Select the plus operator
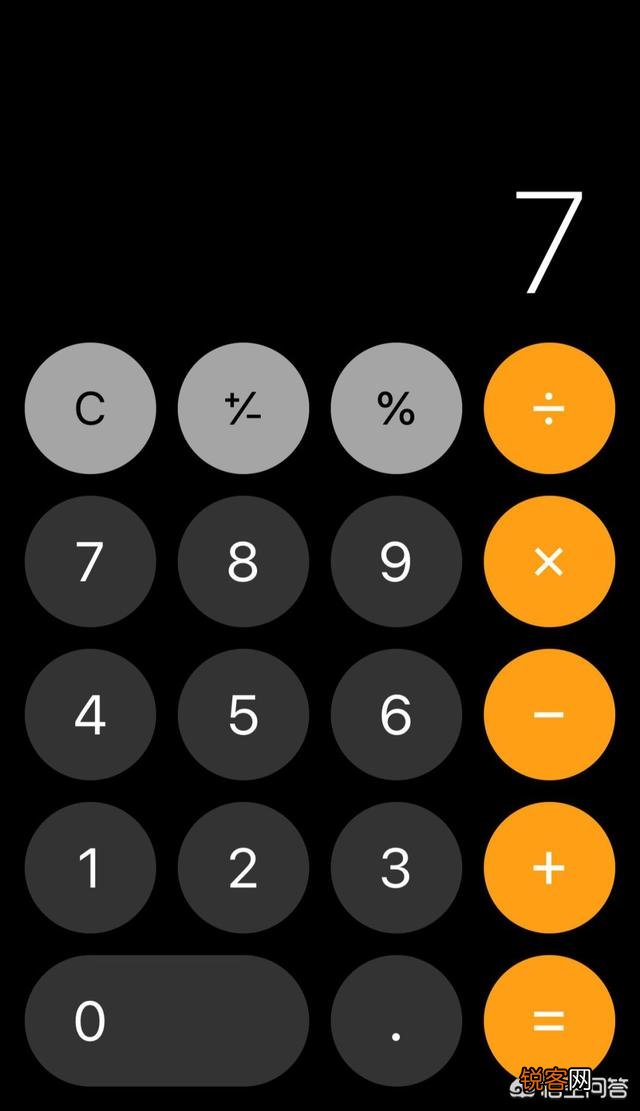The height and width of the screenshot is (1111, 640). click(549, 867)
